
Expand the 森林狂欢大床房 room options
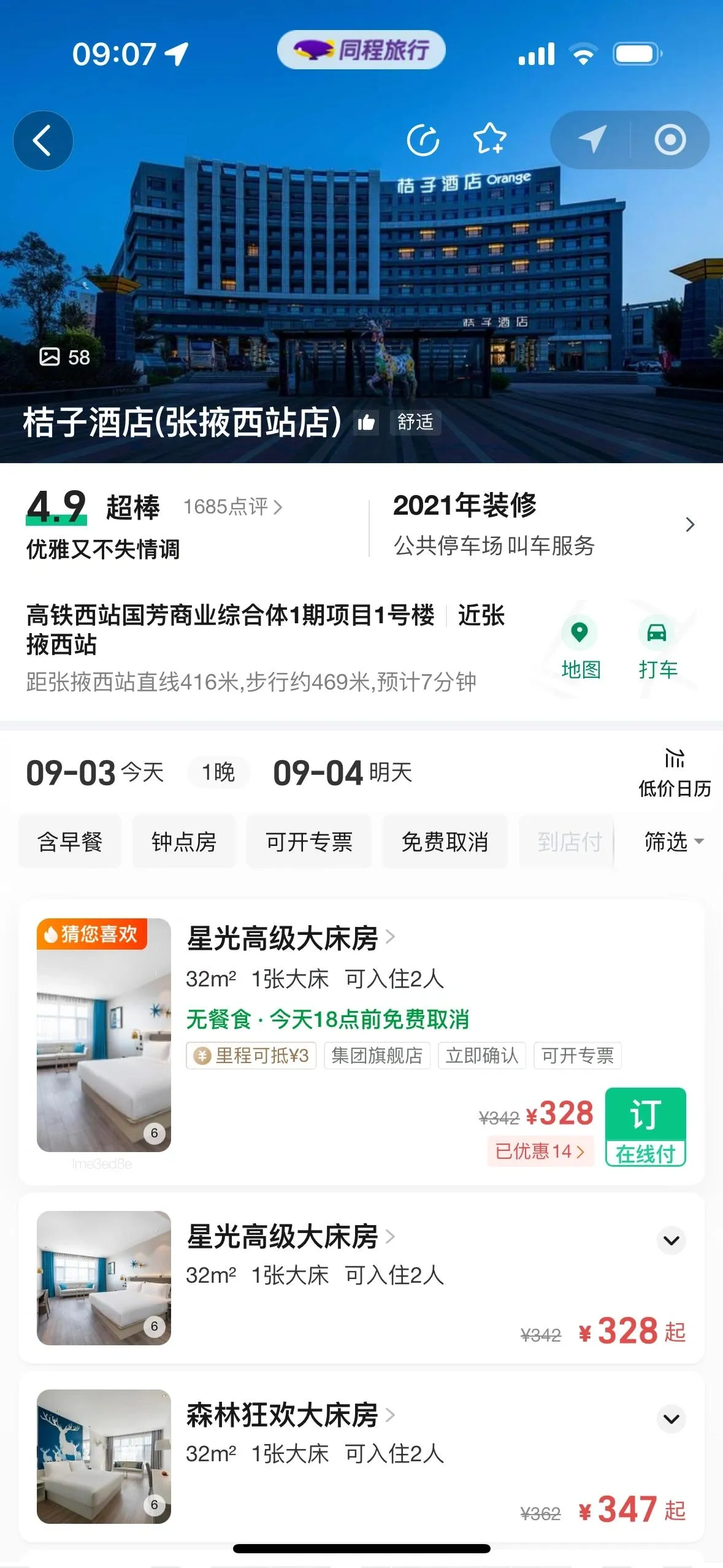click(671, 1419)
